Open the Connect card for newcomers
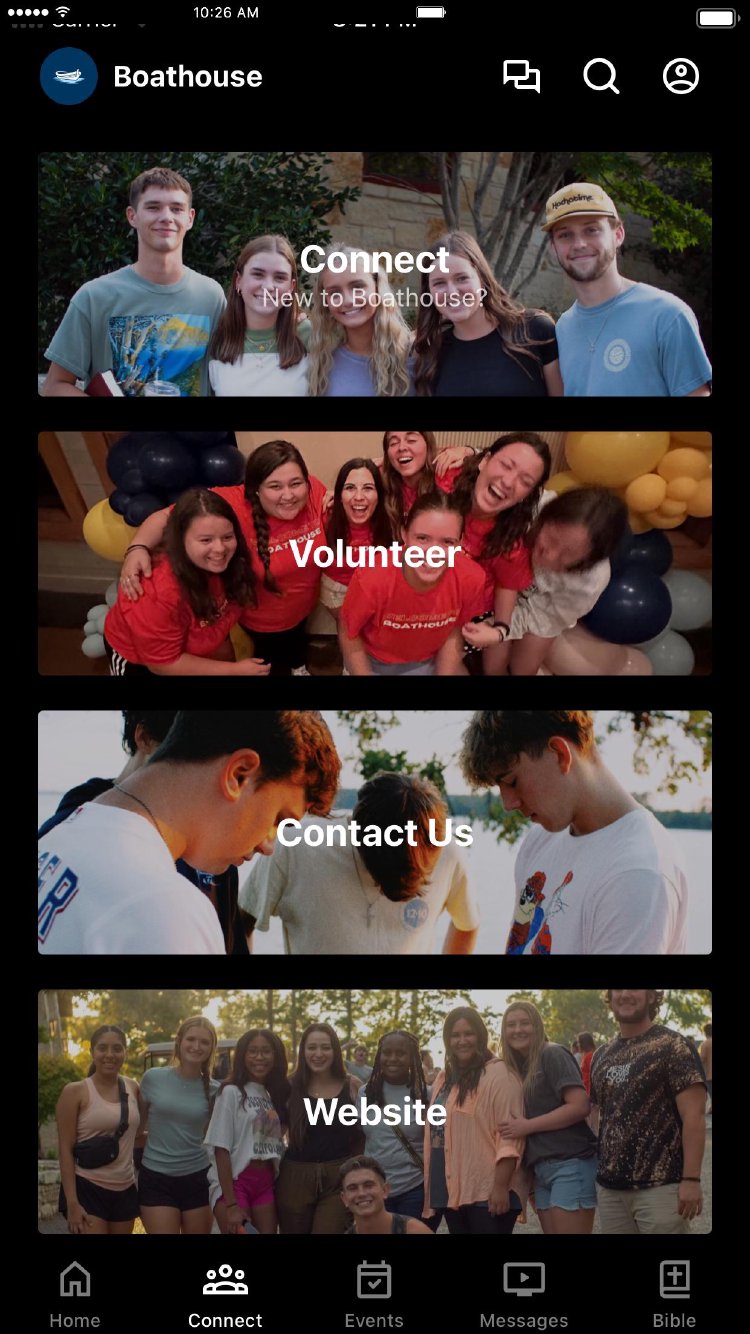Viewport: 750px width, 1334px height. [x=375, y=274]
